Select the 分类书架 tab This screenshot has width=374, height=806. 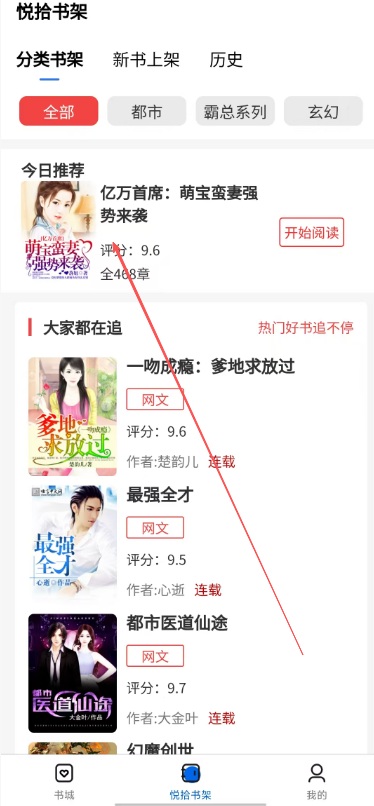(x=50, y=60)
